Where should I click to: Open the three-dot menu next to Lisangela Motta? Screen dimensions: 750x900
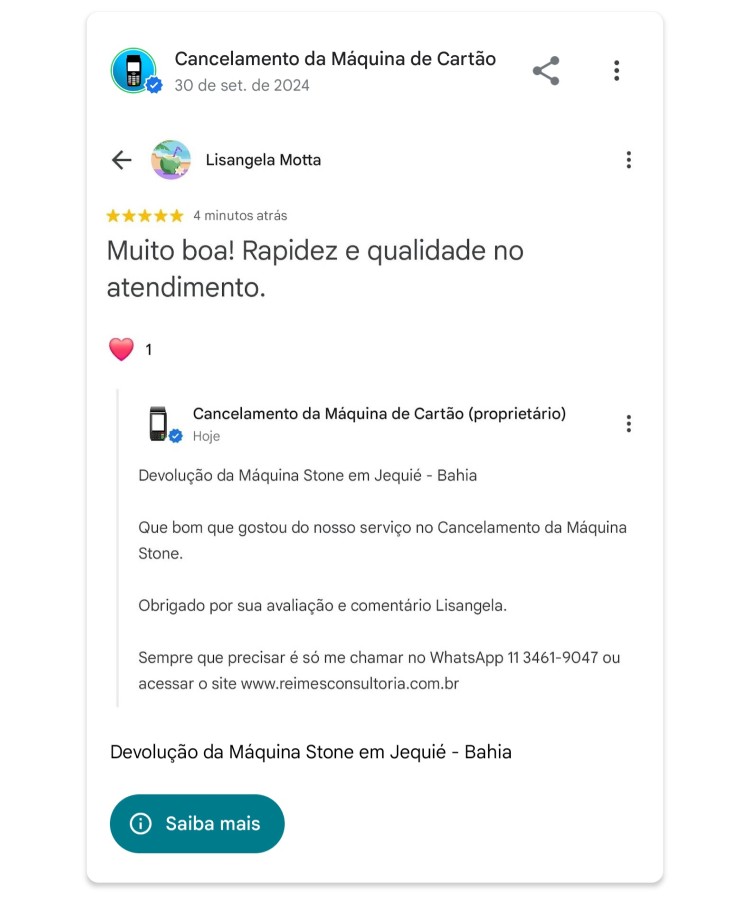pyautogui.click(x=628, y=160)
